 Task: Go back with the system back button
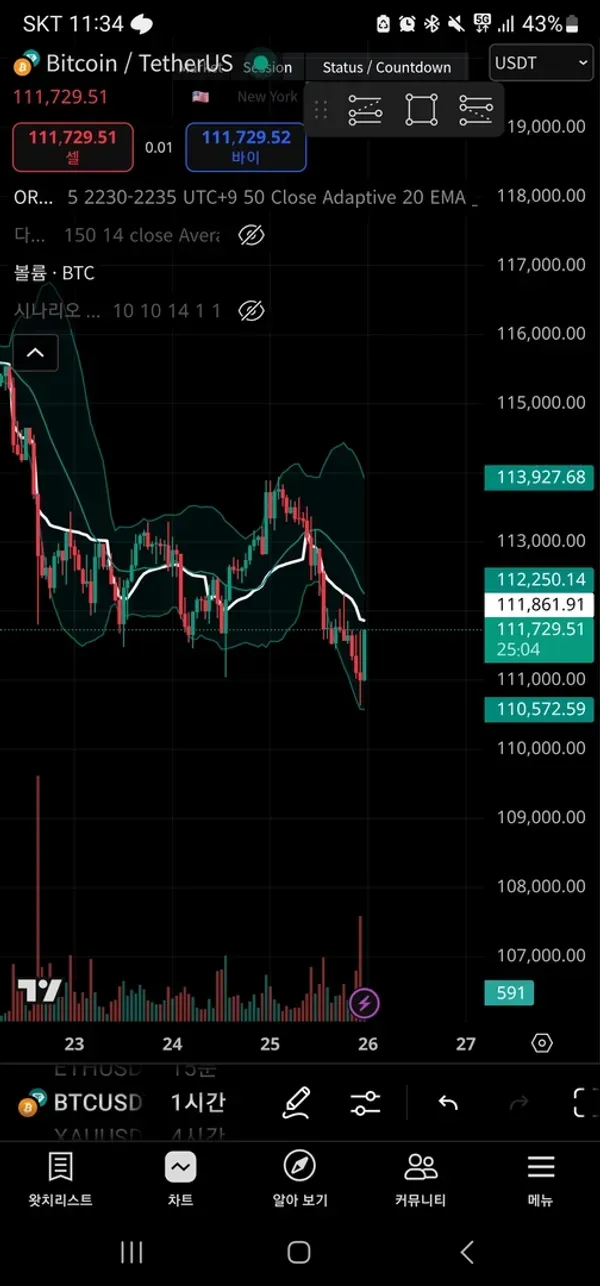[x=466, y=1251]
